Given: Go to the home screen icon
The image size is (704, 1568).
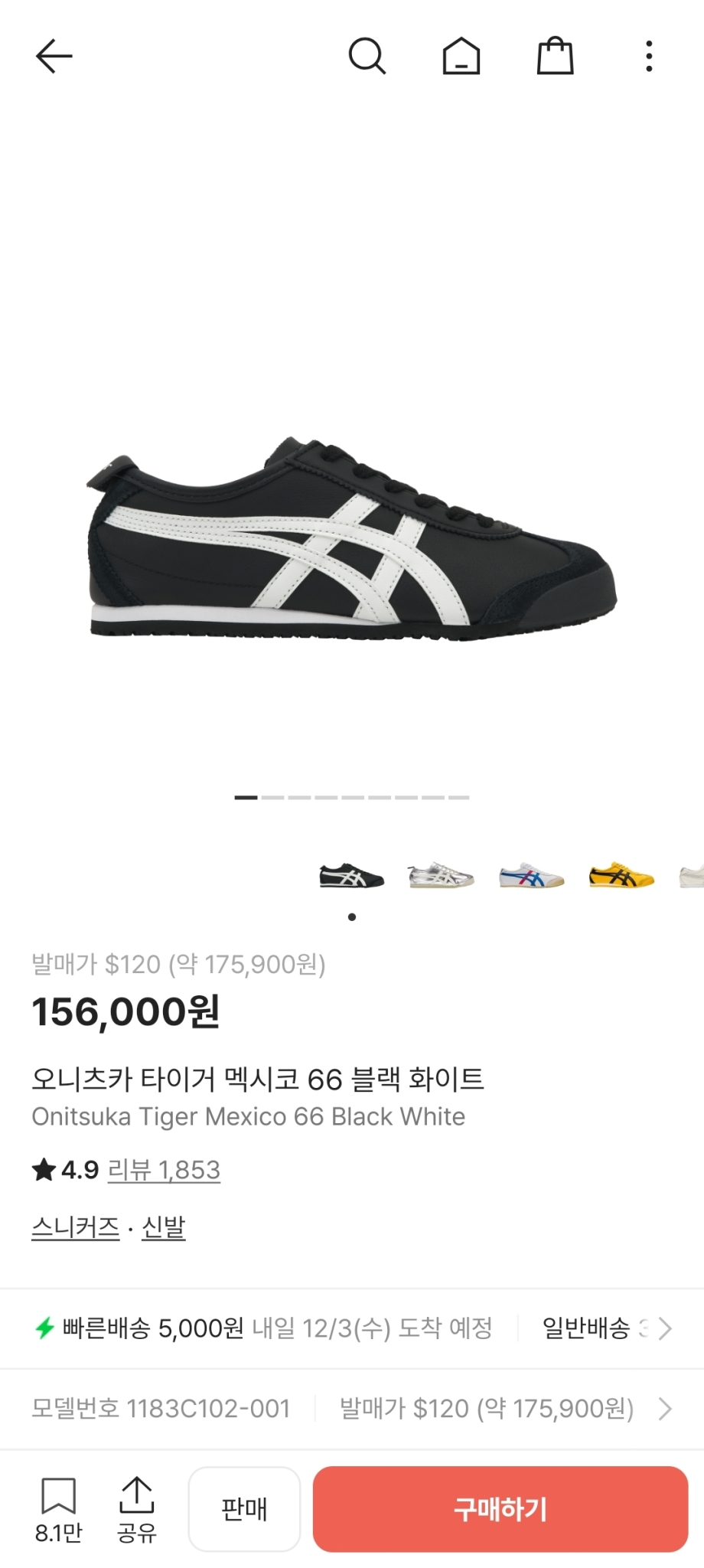Looking at the screenshot, I should [461, 55].
